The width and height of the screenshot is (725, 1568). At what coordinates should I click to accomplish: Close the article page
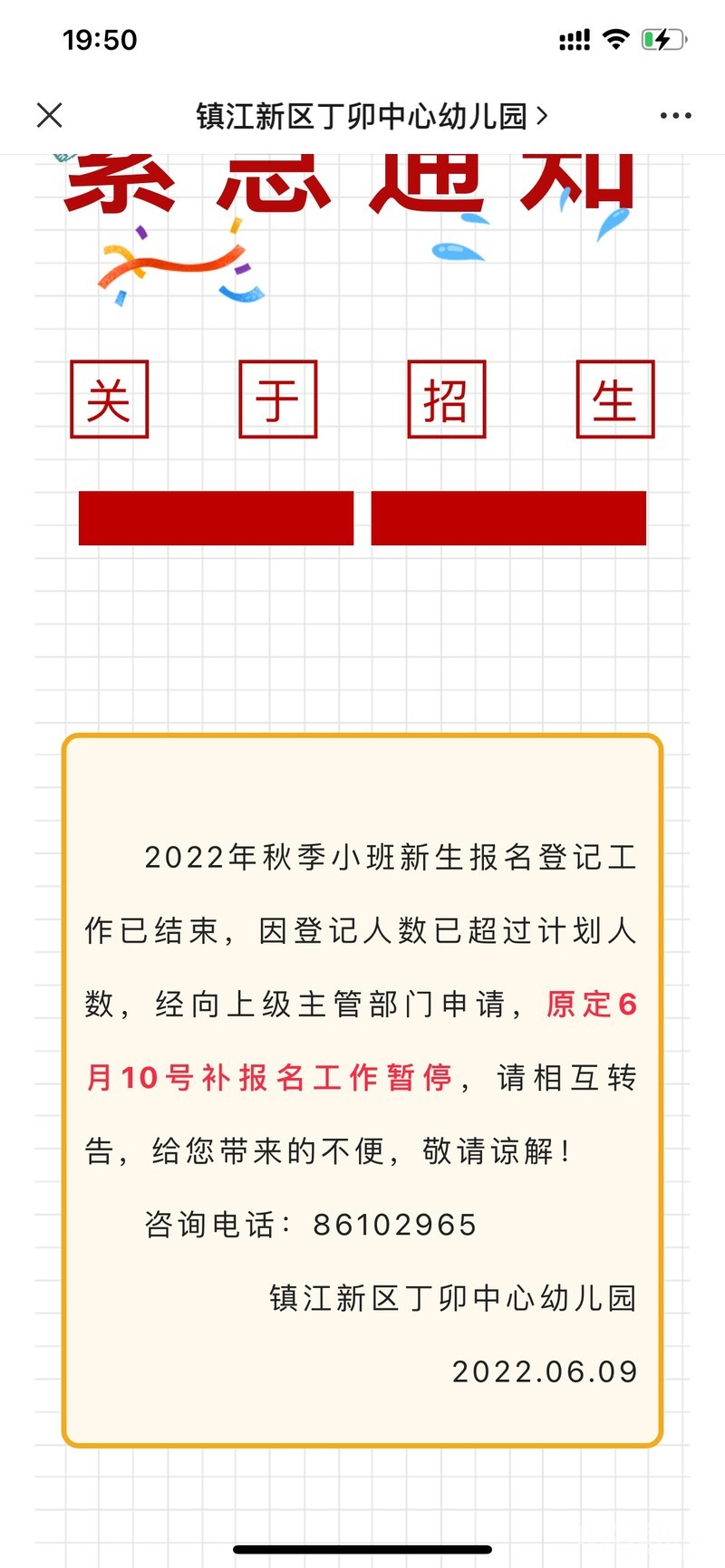point(50,116)
